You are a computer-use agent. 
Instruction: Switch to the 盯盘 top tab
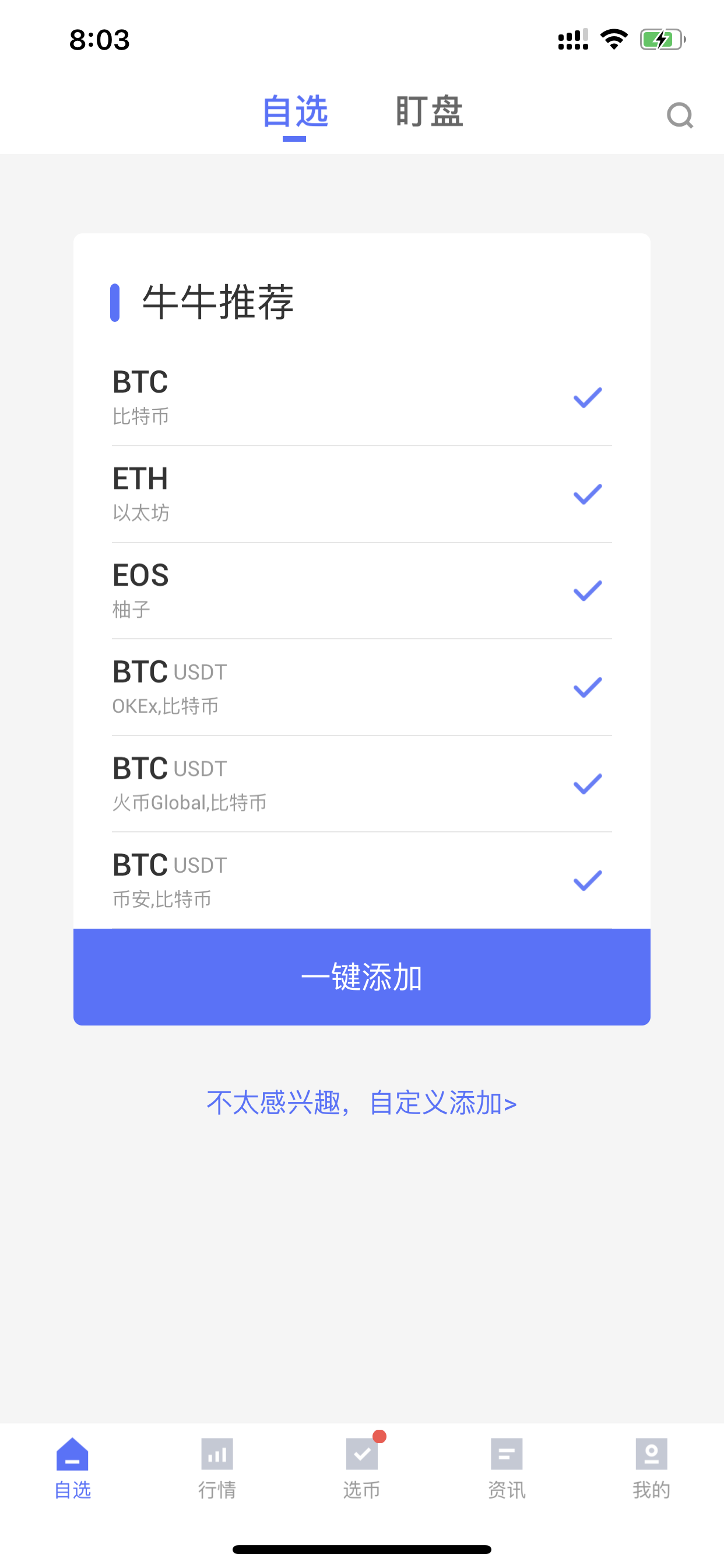click(430, 111)
